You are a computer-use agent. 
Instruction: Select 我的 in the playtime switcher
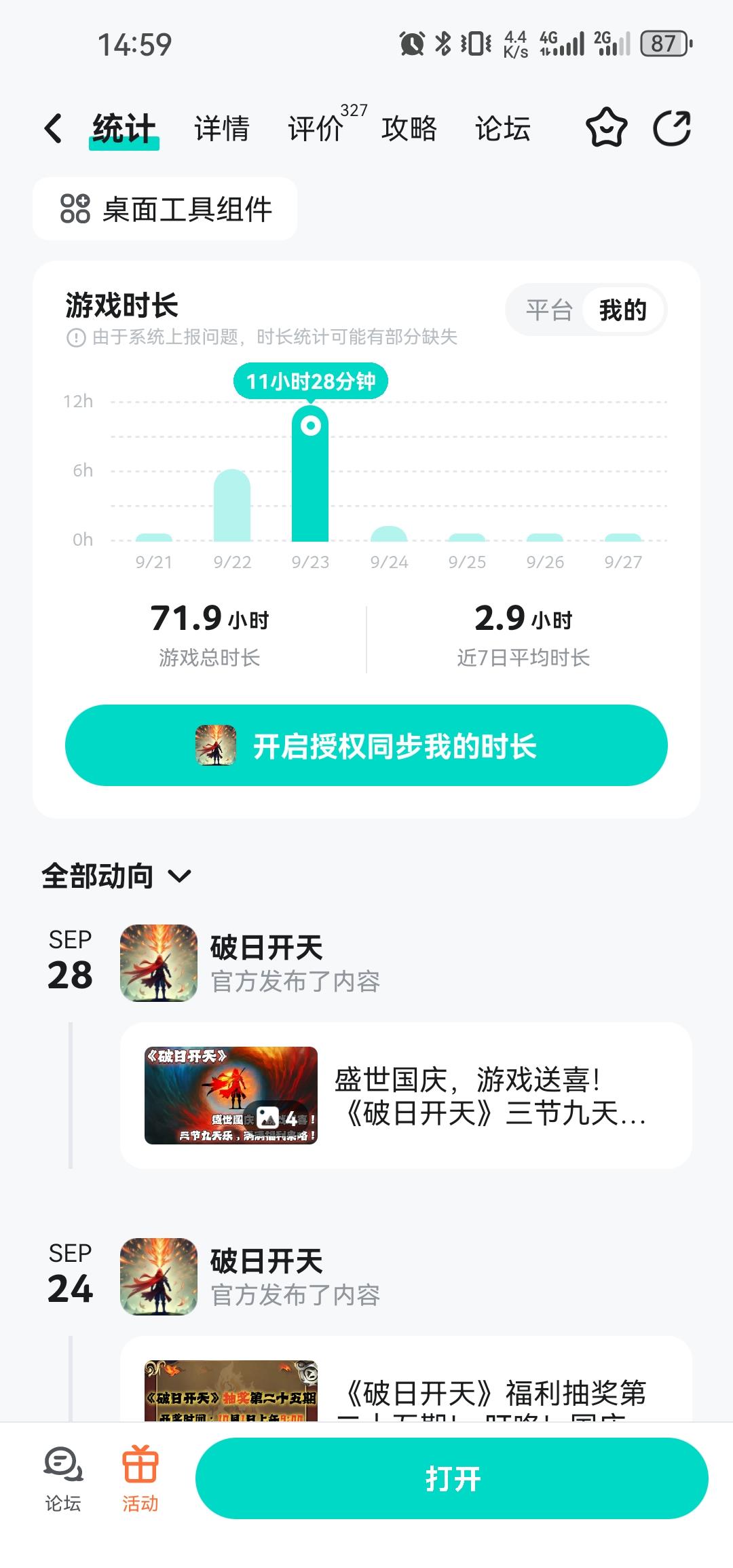pyautogui.click(x=622, y=310)
